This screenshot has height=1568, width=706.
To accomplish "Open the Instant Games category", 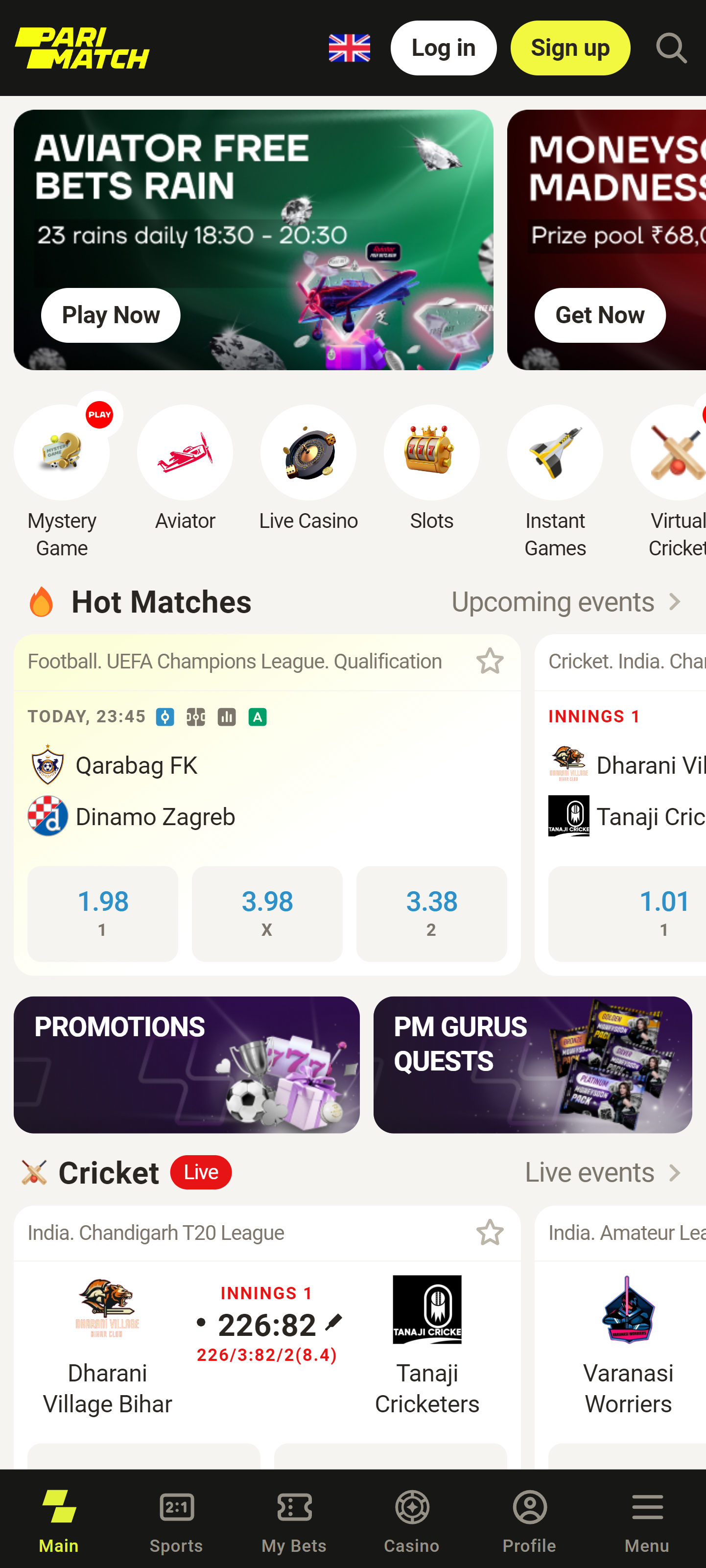I will (555, 453).
